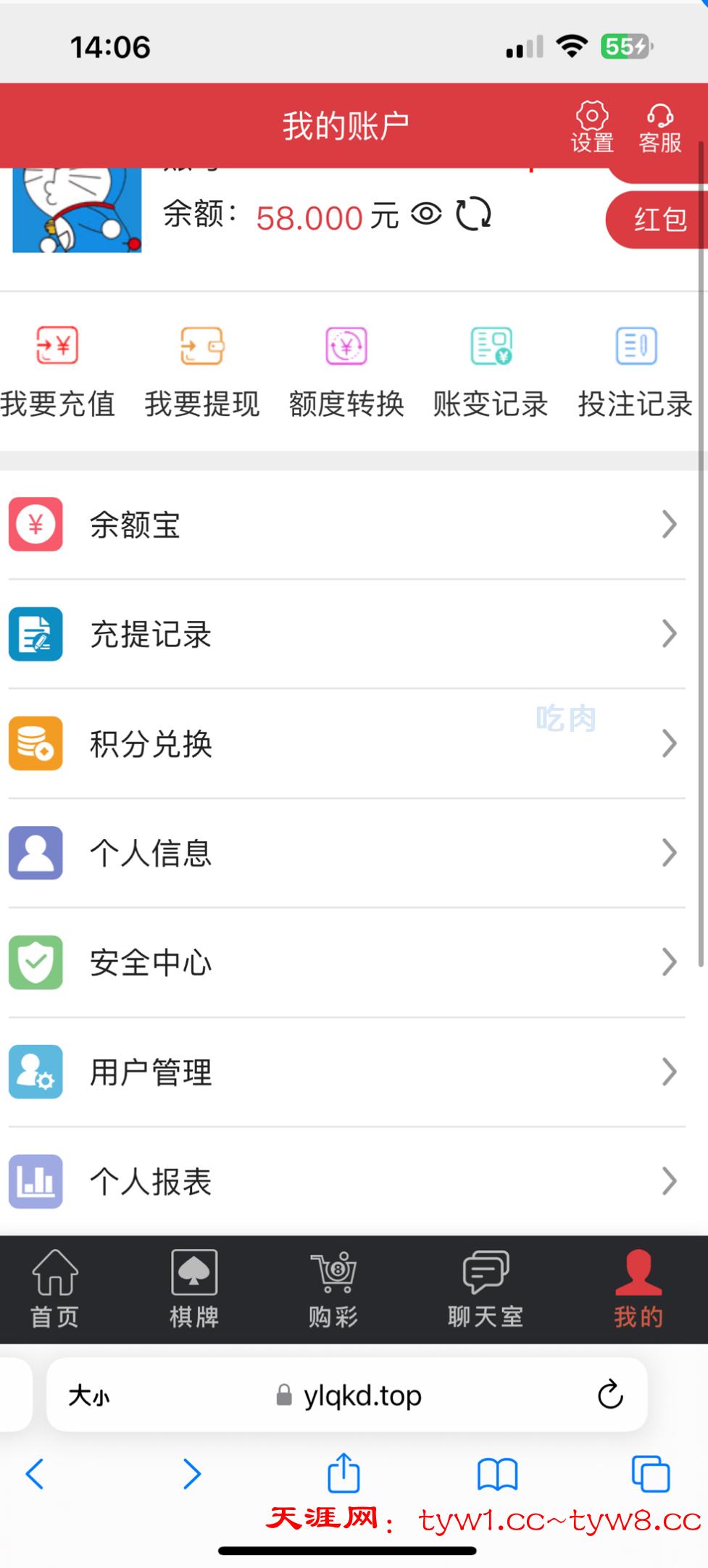Open the 设置 settings icon

592,126
